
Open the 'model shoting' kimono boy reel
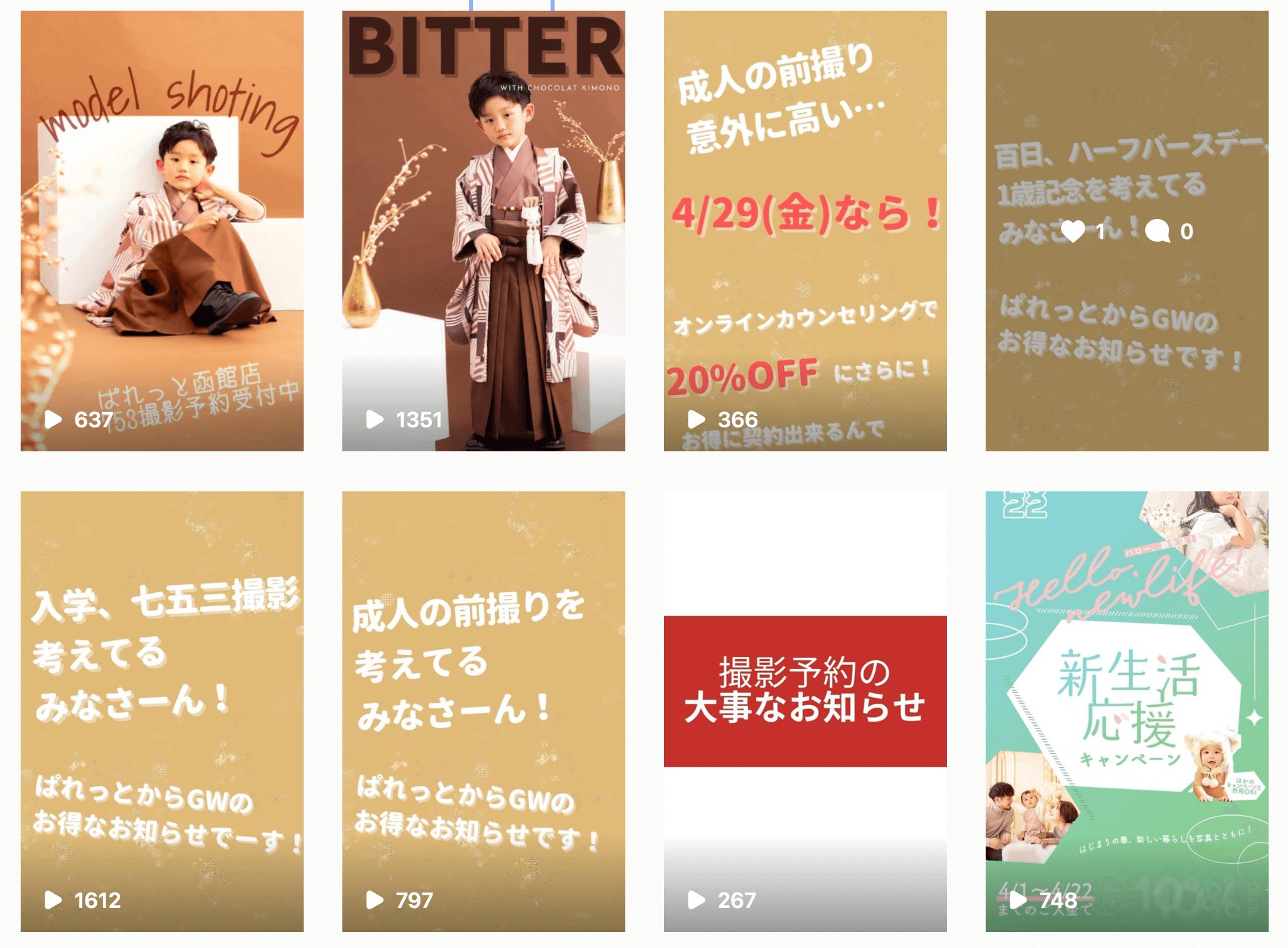pos(162,230)
